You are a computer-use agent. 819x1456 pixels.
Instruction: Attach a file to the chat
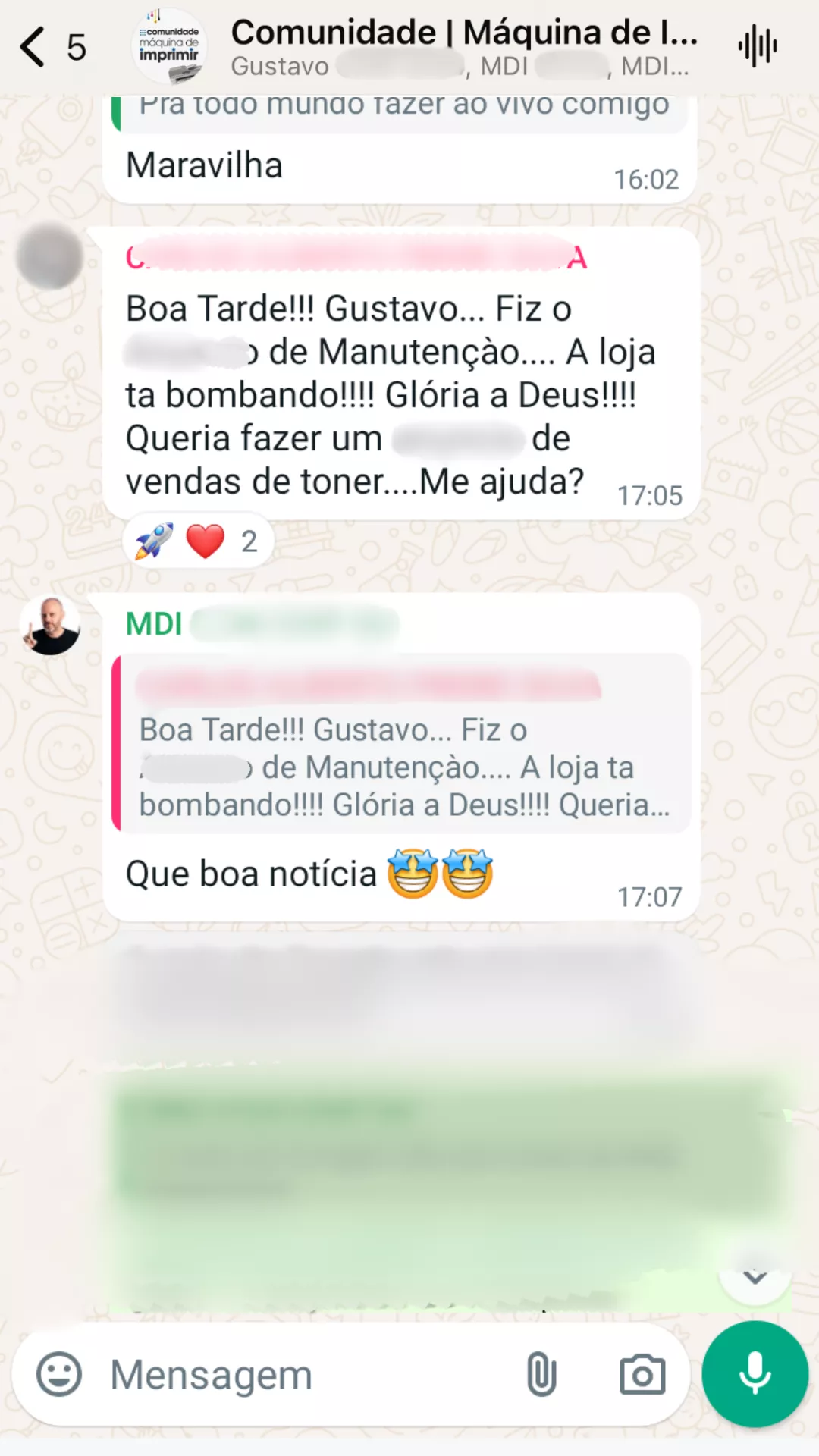(x=541, y=1374)
